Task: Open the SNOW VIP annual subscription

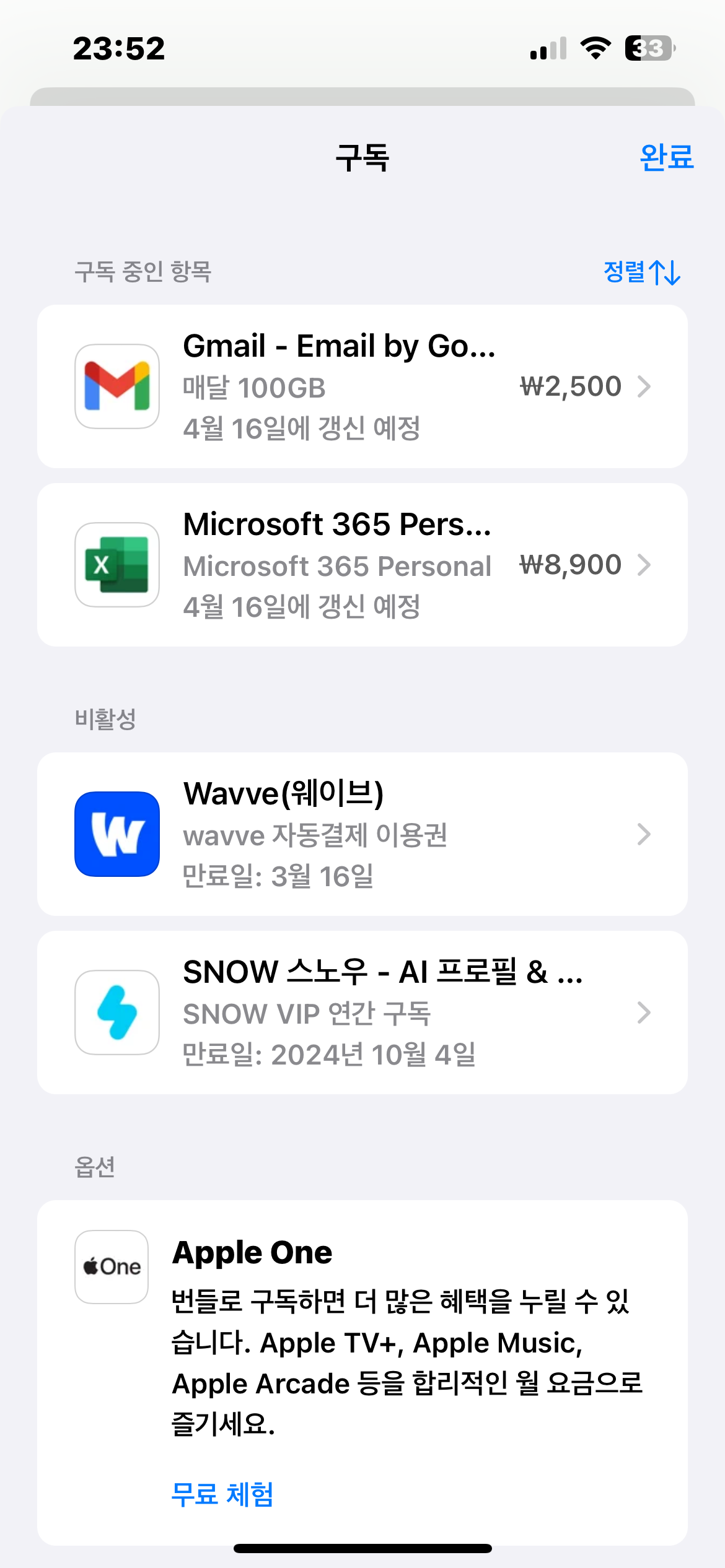Action: tap(362, 1013)
